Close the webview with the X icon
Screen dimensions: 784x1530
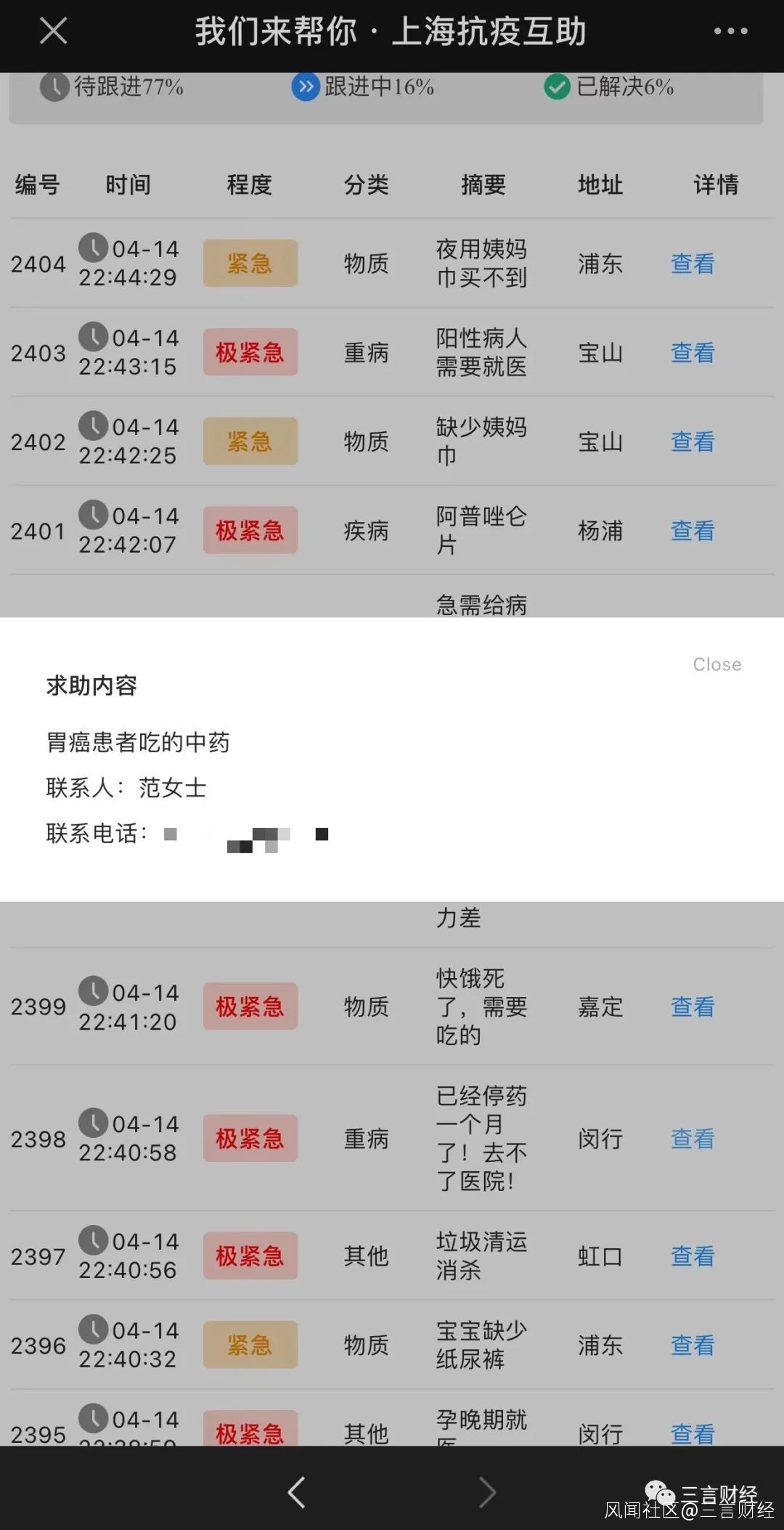tap(53, 31)
